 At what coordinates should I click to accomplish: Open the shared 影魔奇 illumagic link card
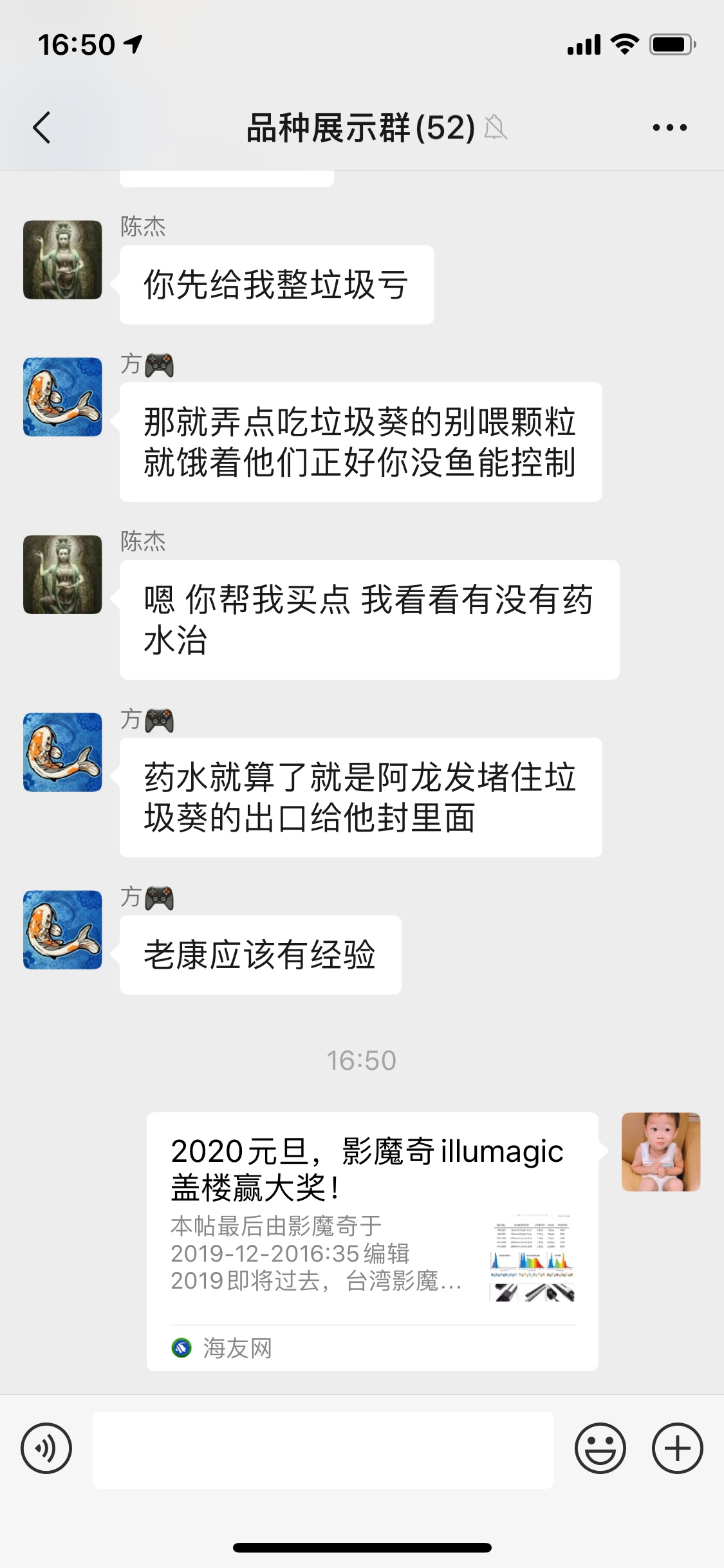[x=372, y=1240]
